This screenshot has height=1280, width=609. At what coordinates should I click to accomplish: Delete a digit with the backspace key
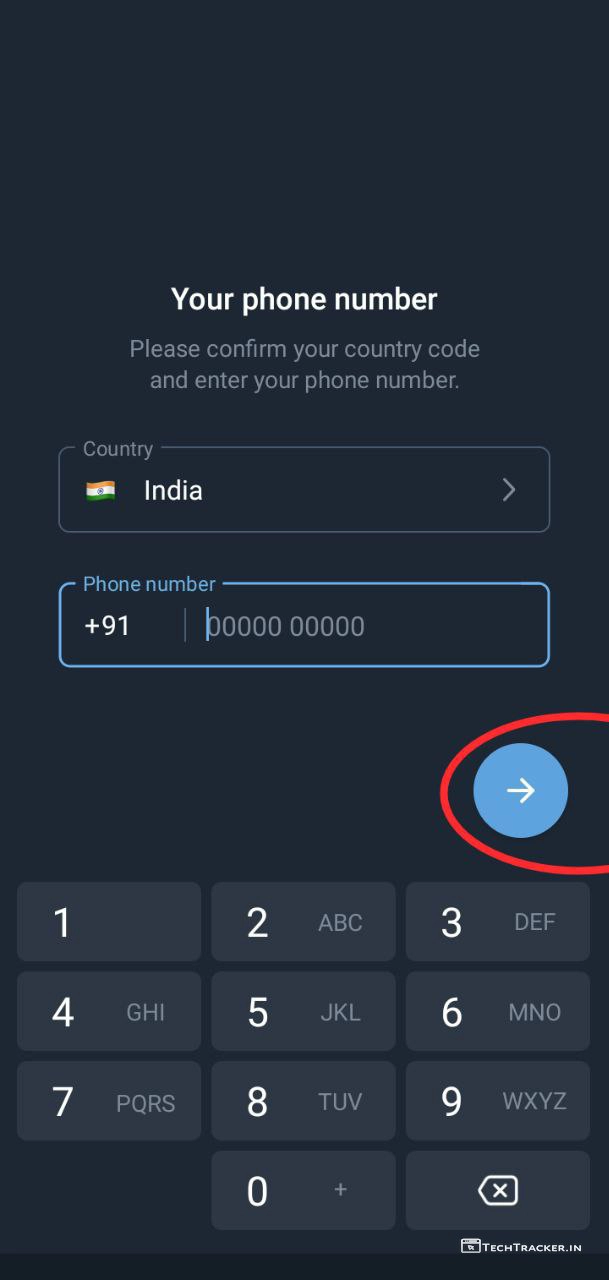[x=497, y=1191]
